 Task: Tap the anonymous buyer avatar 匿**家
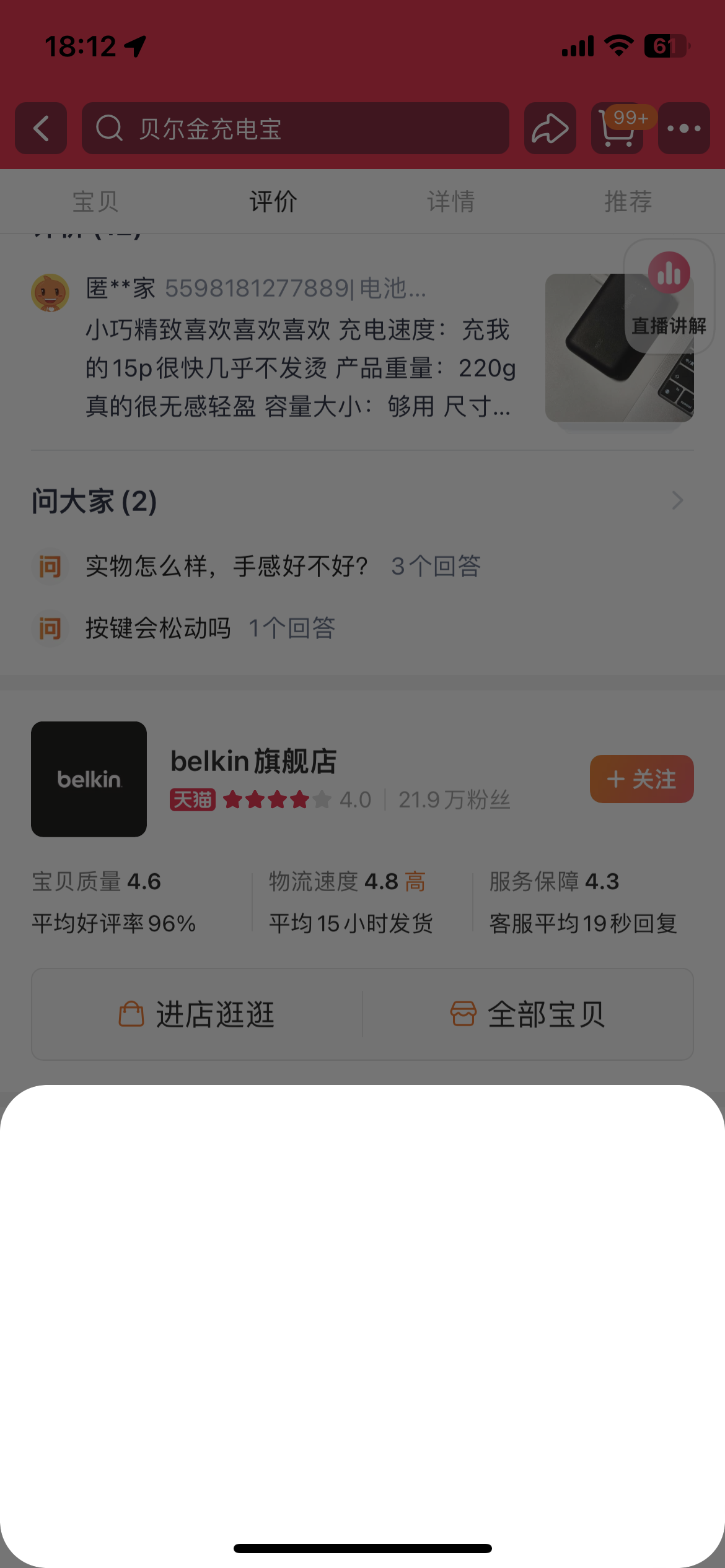[50, 290]
